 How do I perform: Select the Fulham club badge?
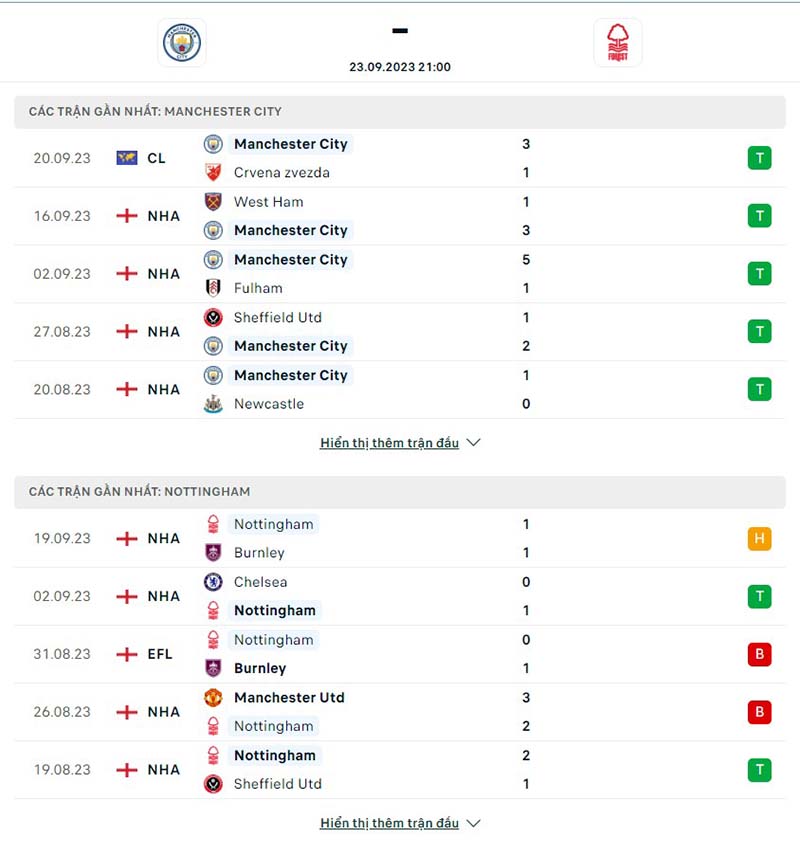click(213, 288)
